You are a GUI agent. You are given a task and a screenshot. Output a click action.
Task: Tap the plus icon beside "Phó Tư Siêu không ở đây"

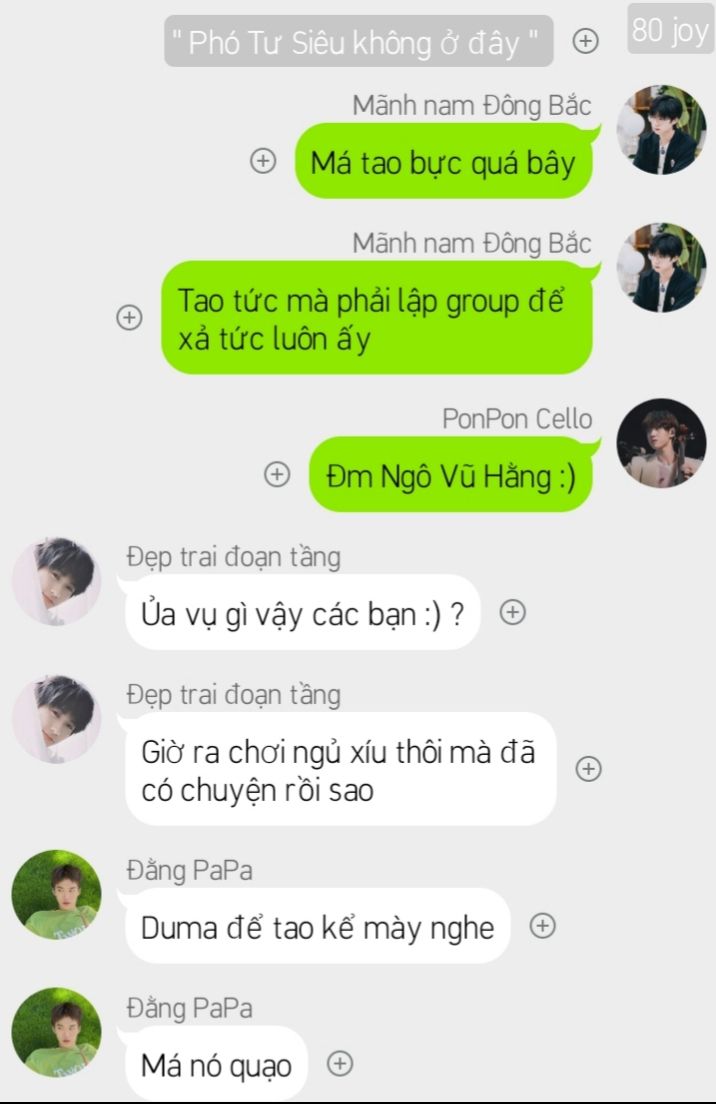click(x=585, y=41)
